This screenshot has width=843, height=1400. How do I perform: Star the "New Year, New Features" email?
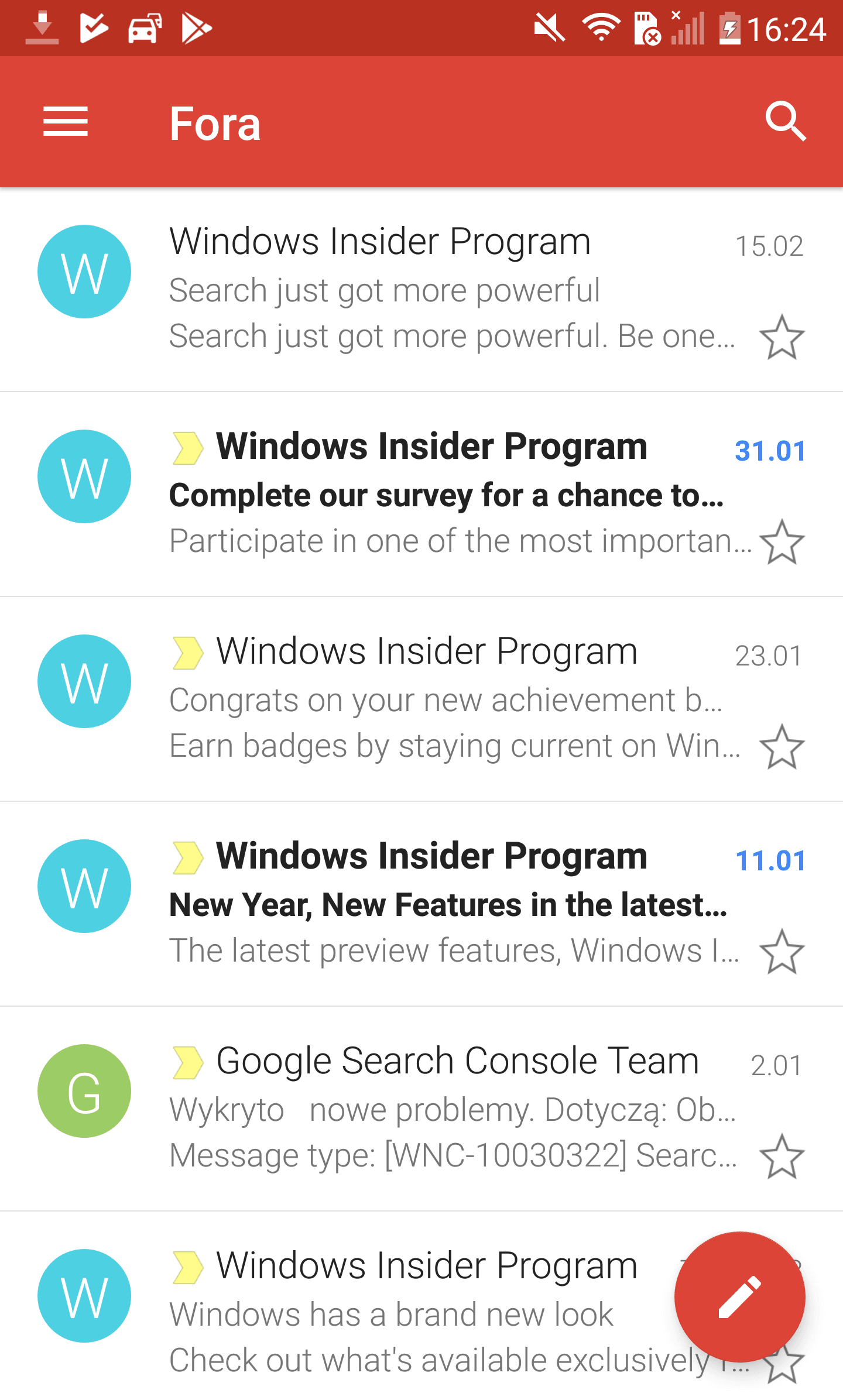tap(782, 952)
